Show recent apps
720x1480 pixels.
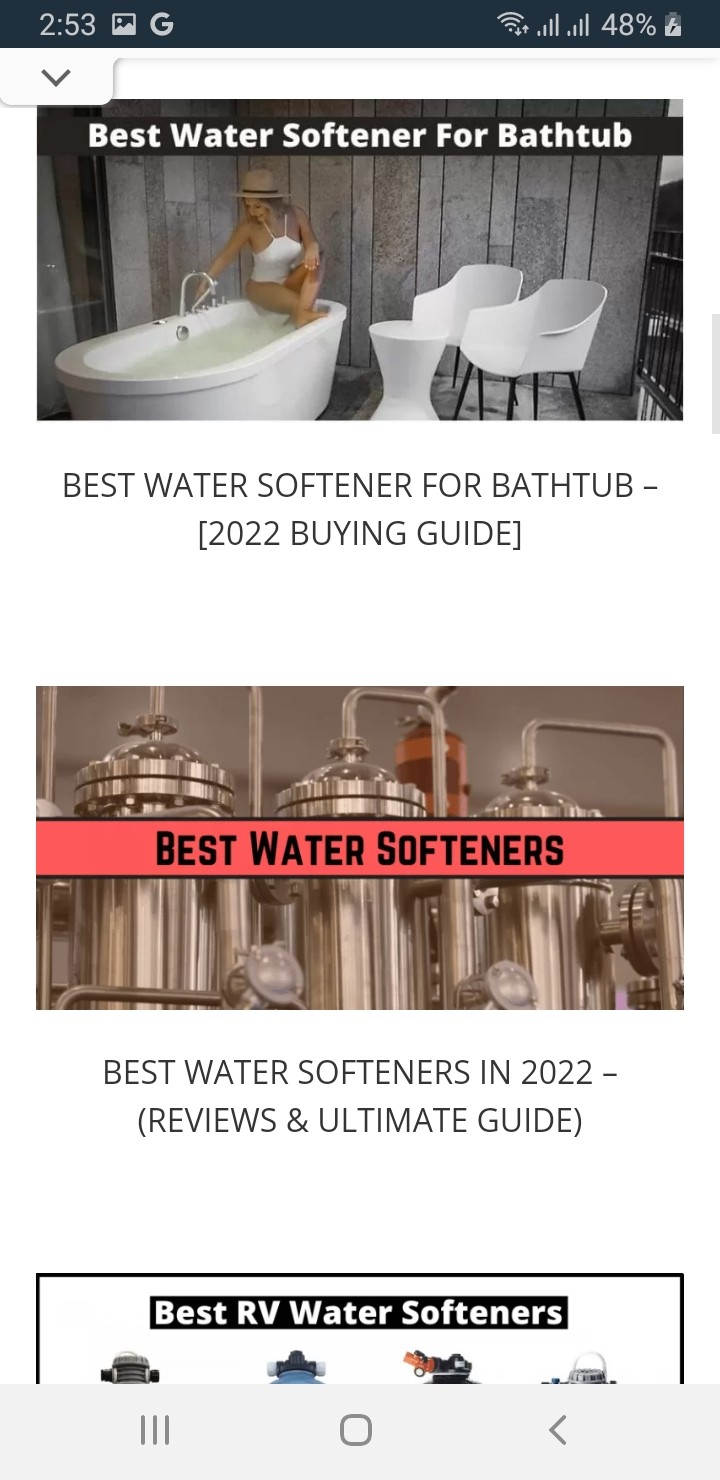pyautogui.click(x=155, y=1430)
